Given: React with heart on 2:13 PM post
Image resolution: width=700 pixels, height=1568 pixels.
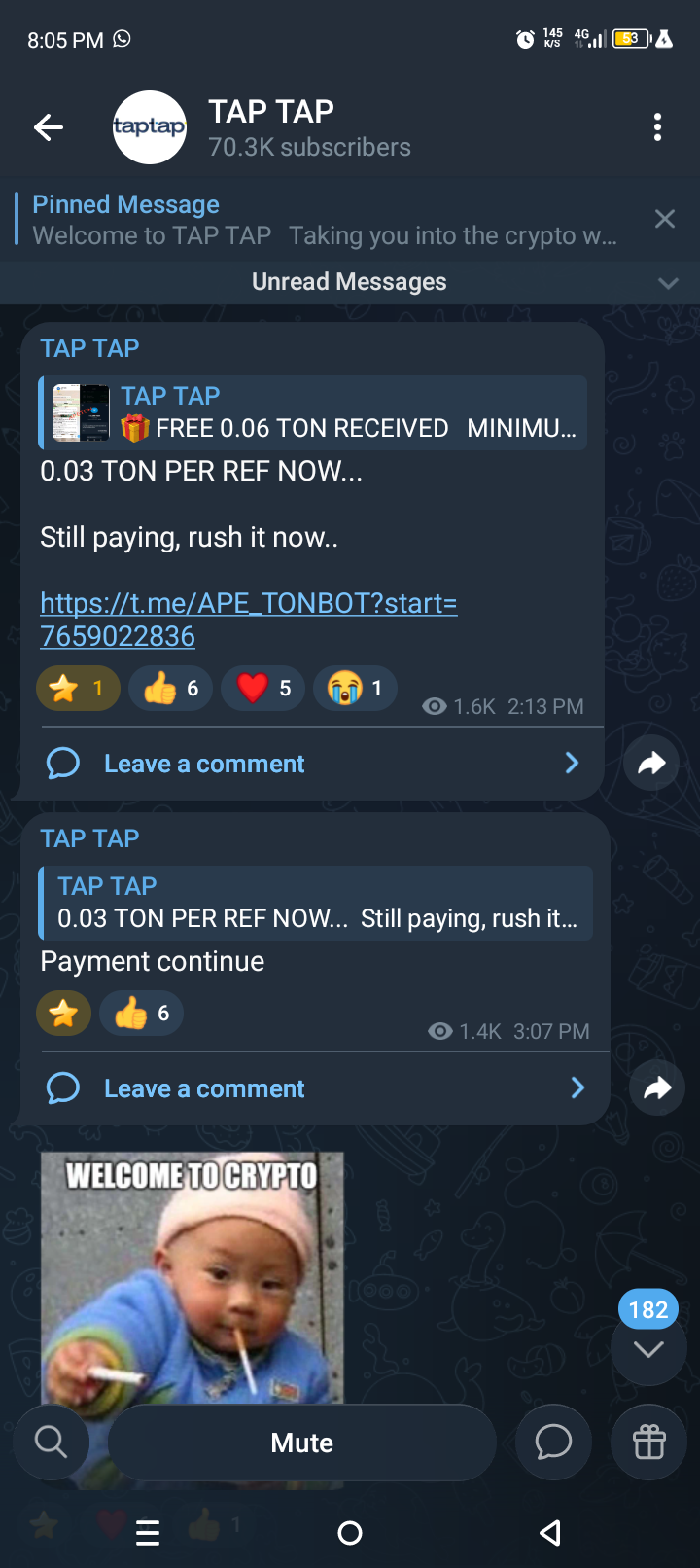Looking at the screenshot, I should (263, 689).
